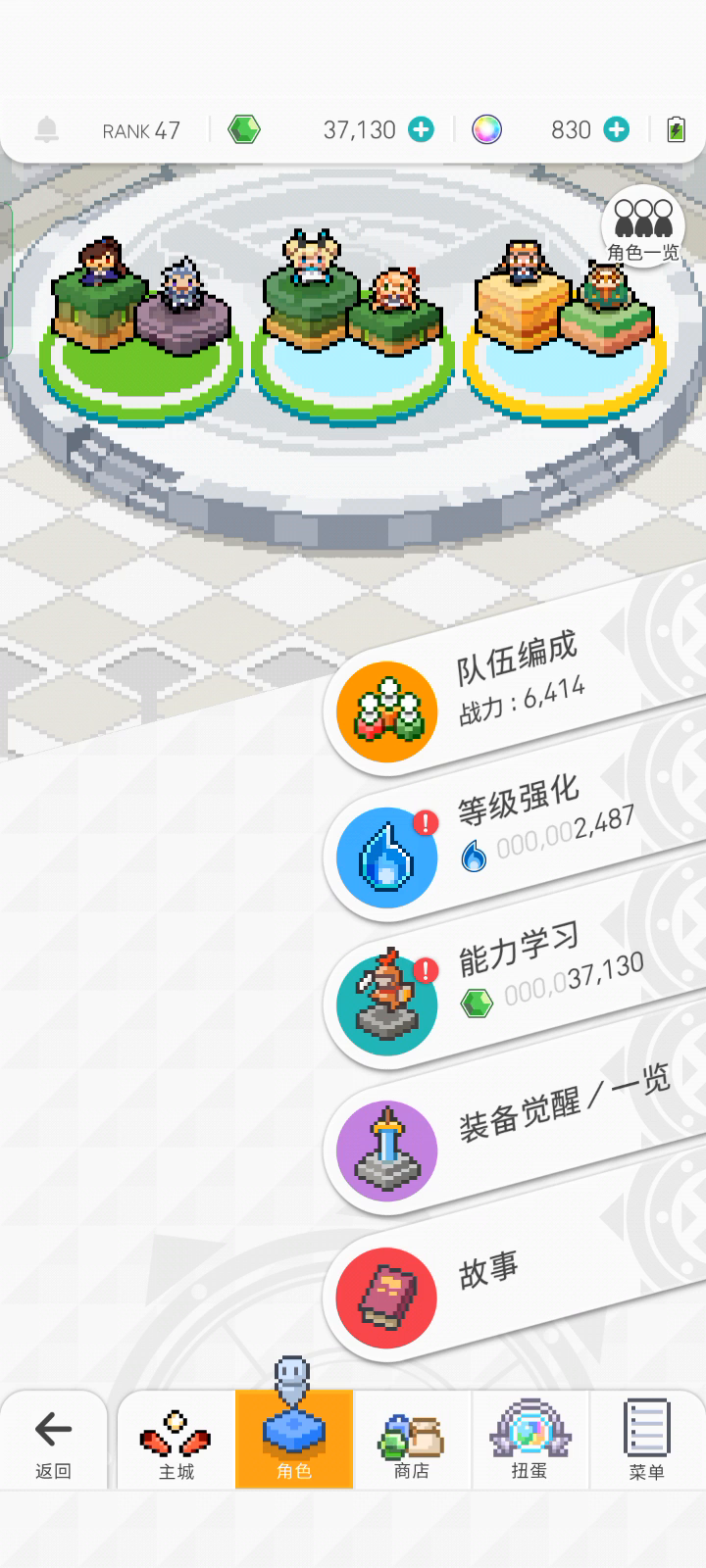706x1568 pixels.
Task: Add more green gems with plus button
Action: coord(421,129)
